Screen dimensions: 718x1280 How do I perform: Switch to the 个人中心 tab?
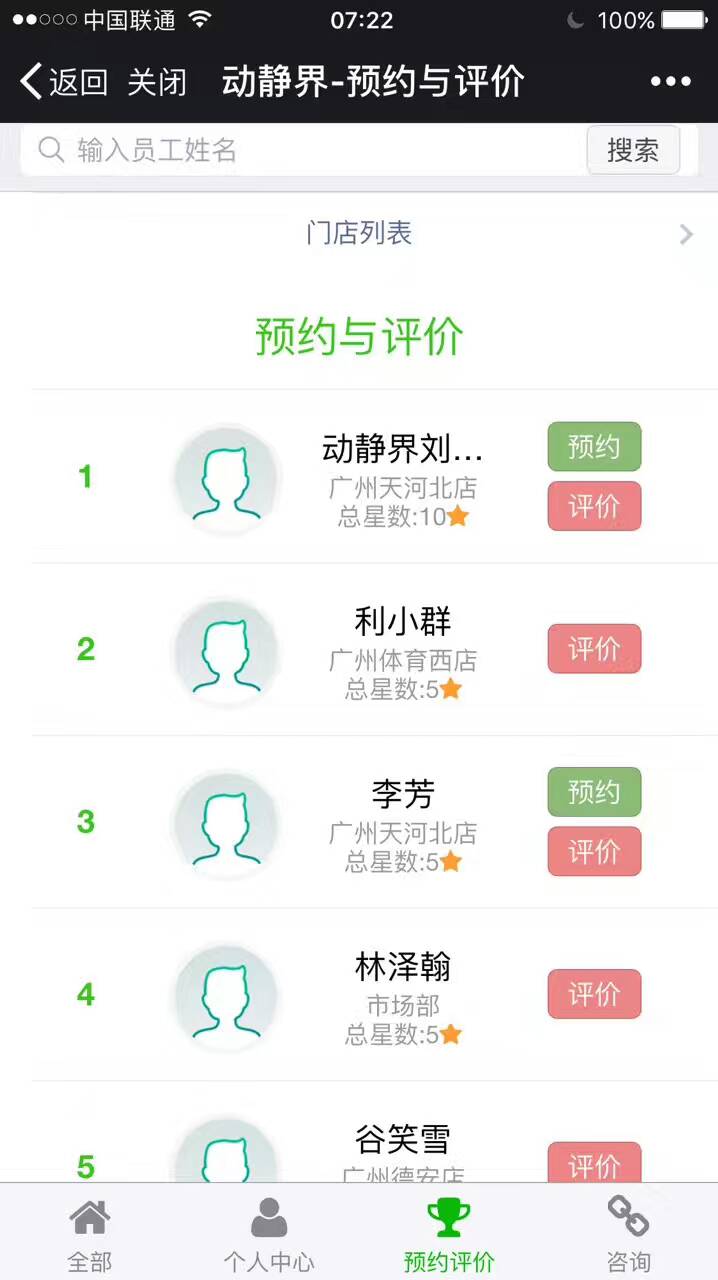[269, 1233]
